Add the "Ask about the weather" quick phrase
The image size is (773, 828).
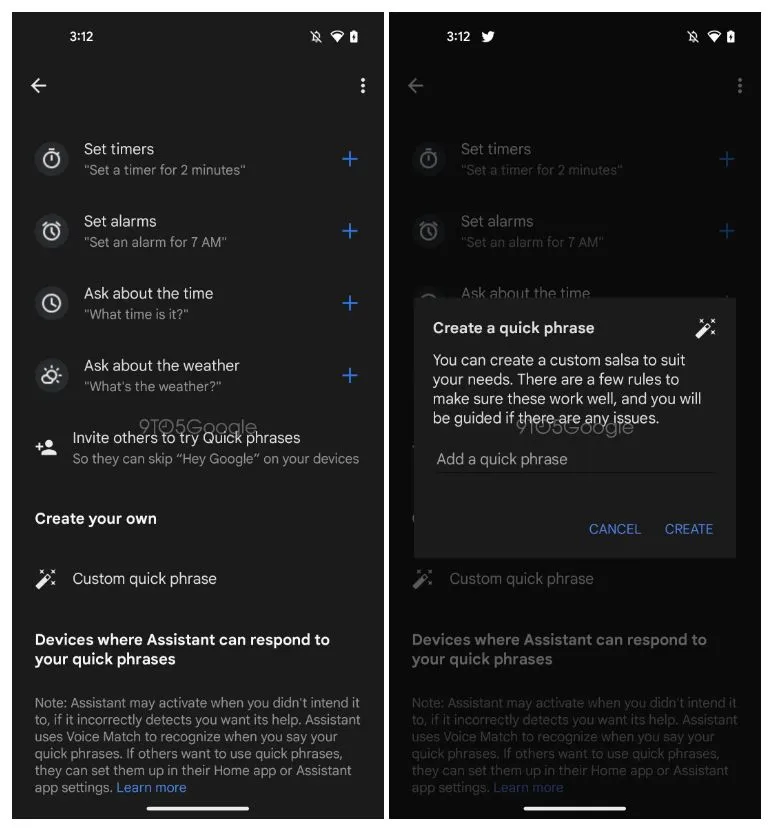point(350,376)
